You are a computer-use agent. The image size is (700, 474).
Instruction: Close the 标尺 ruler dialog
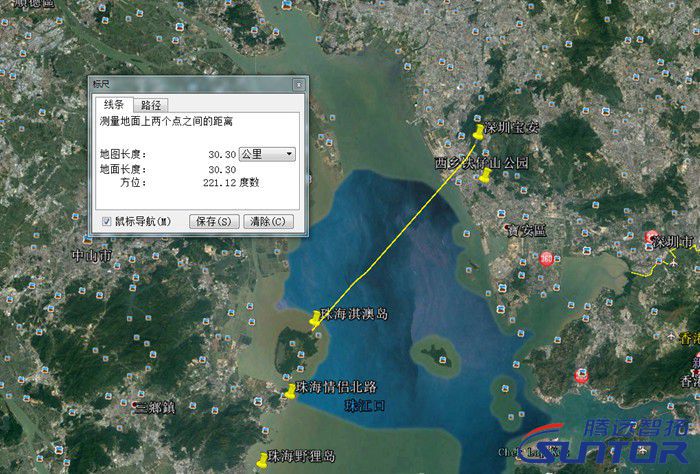(298, 86)
